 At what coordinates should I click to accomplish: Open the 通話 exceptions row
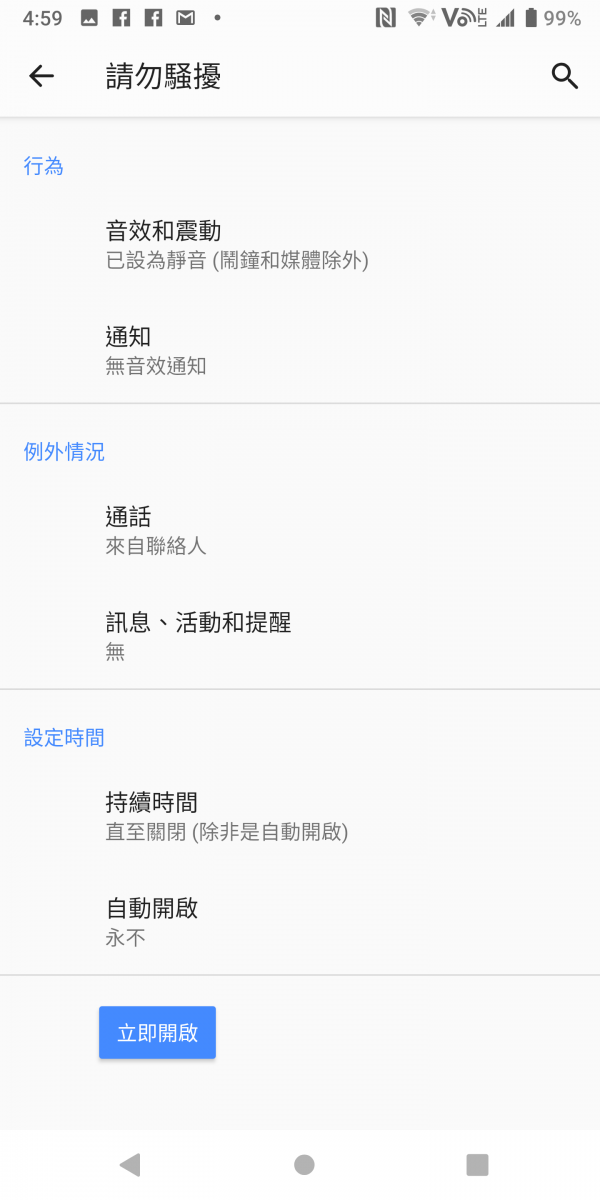click(x=300, y=531)
